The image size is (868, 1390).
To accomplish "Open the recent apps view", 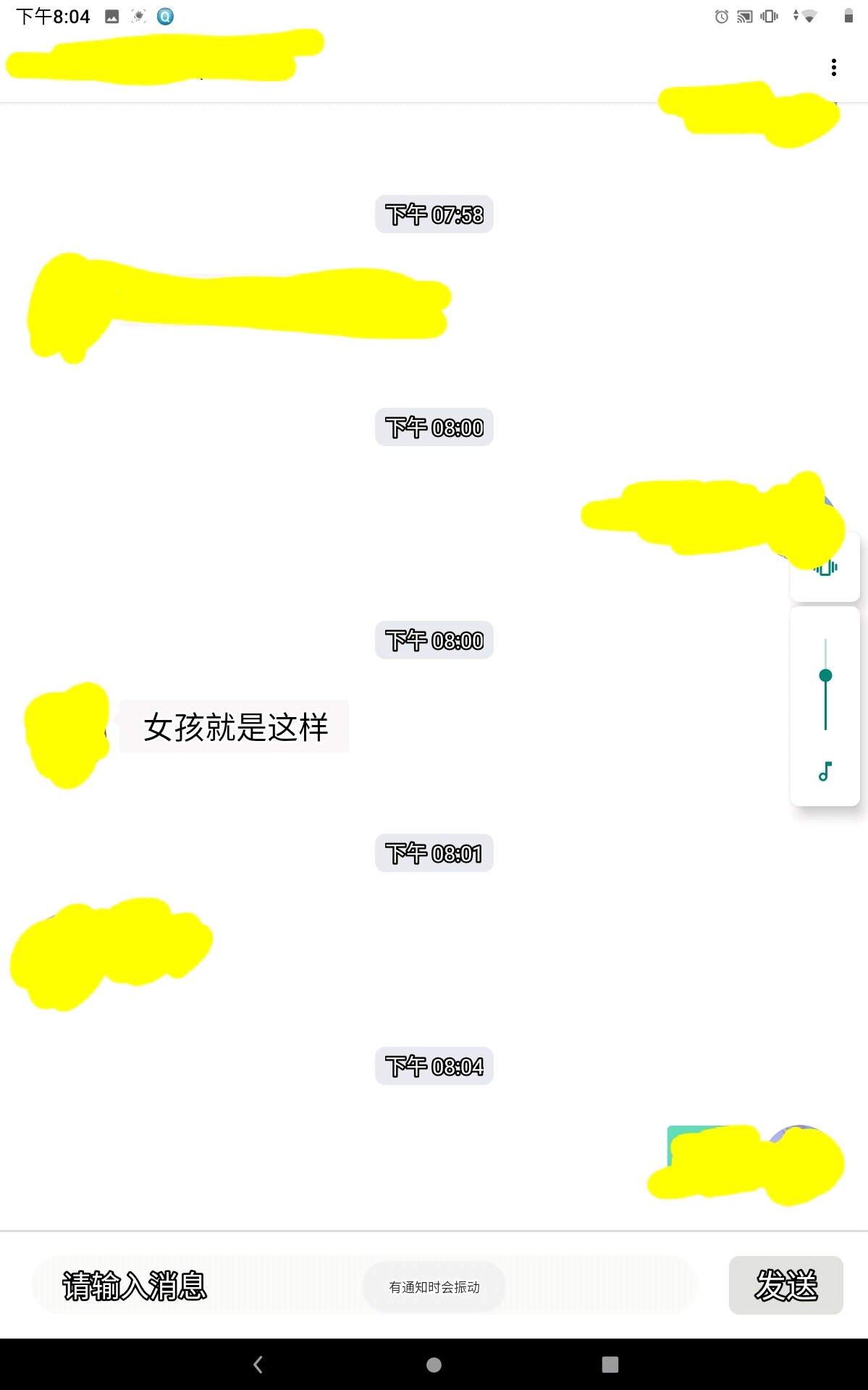I will pos(610,1365).
